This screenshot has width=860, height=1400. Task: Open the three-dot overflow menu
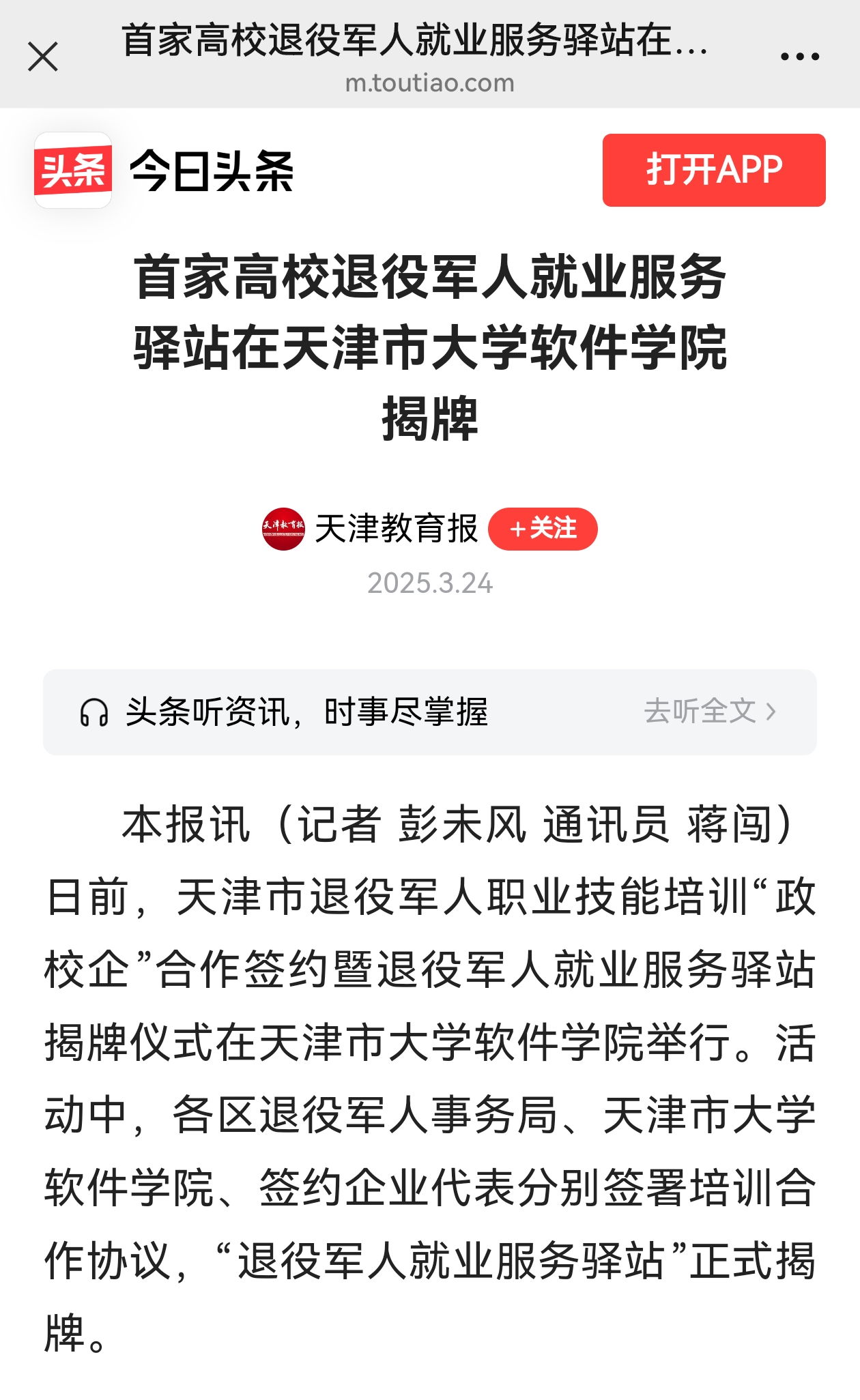[799, 57]
